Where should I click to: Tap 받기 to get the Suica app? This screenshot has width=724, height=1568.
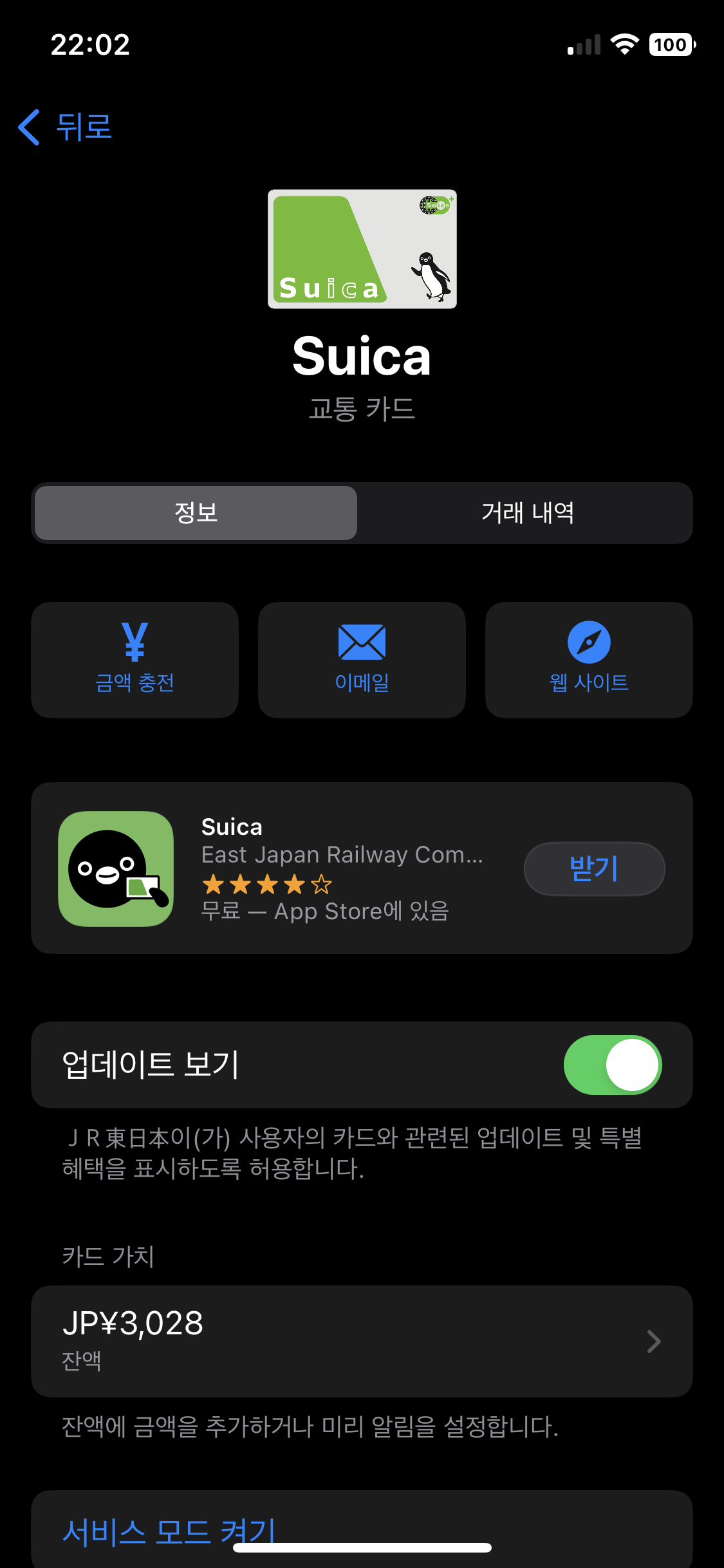(594, 868)
